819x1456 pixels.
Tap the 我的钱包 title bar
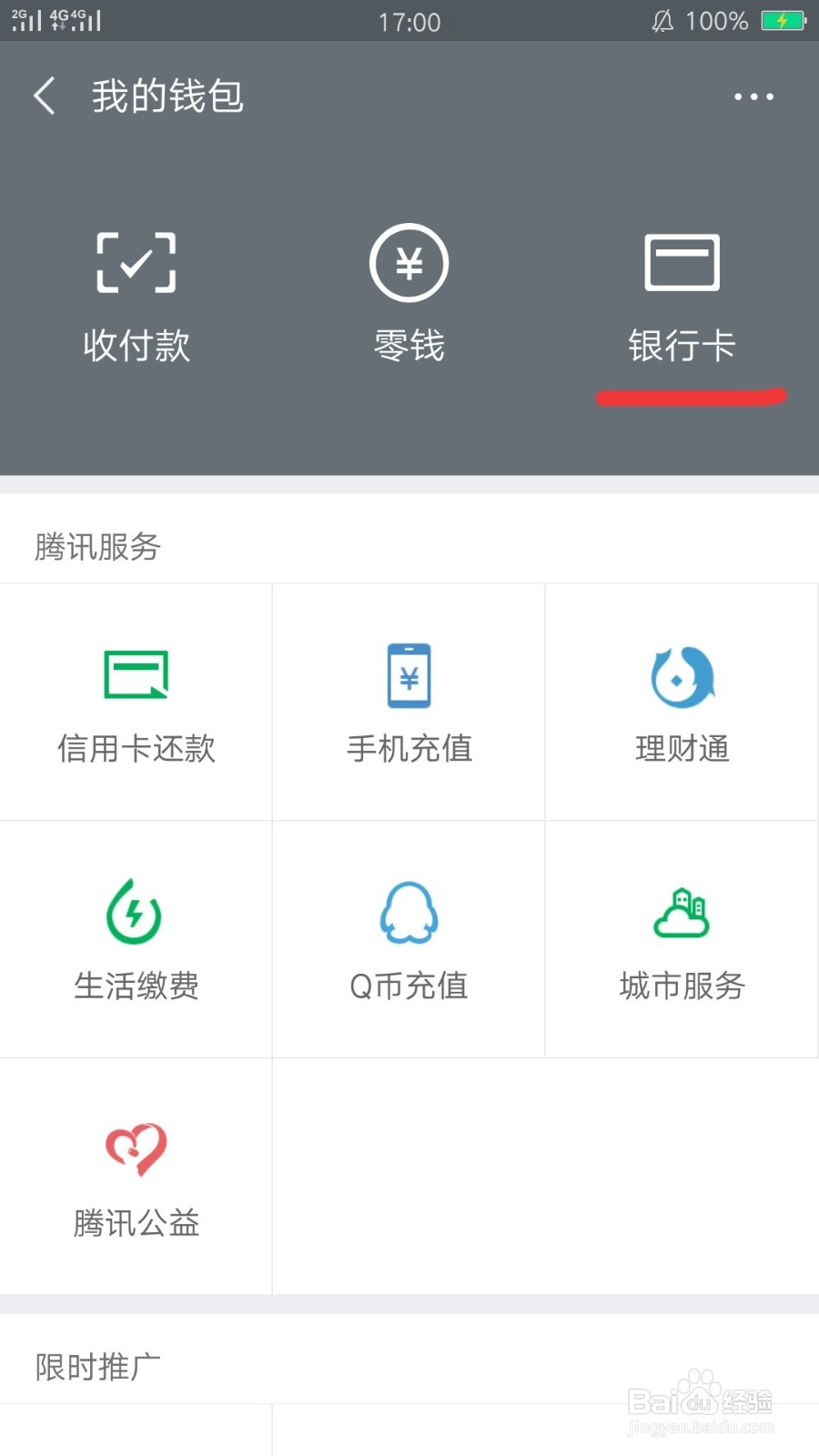tap(168, 96)
